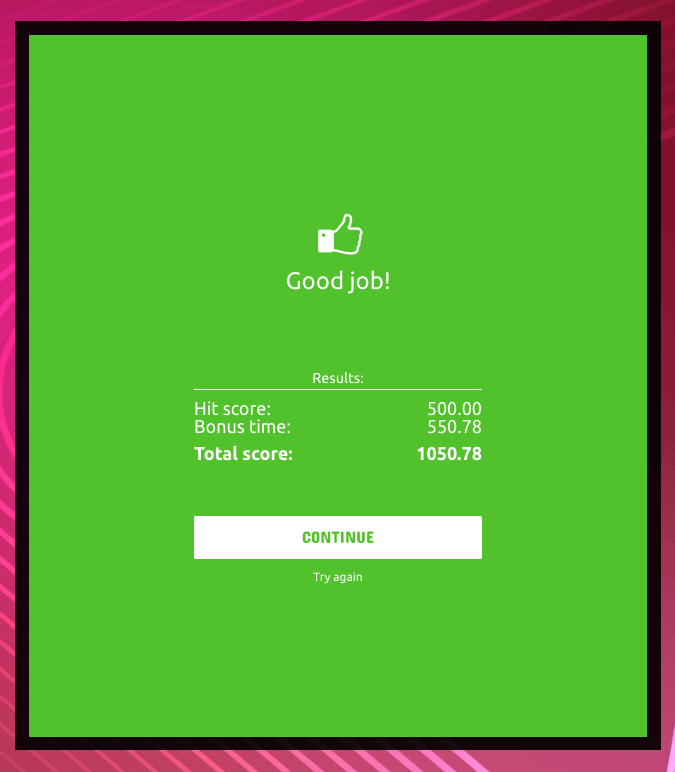
Task: Tap the CONTINUE button
Action: (x=337, y=537)
